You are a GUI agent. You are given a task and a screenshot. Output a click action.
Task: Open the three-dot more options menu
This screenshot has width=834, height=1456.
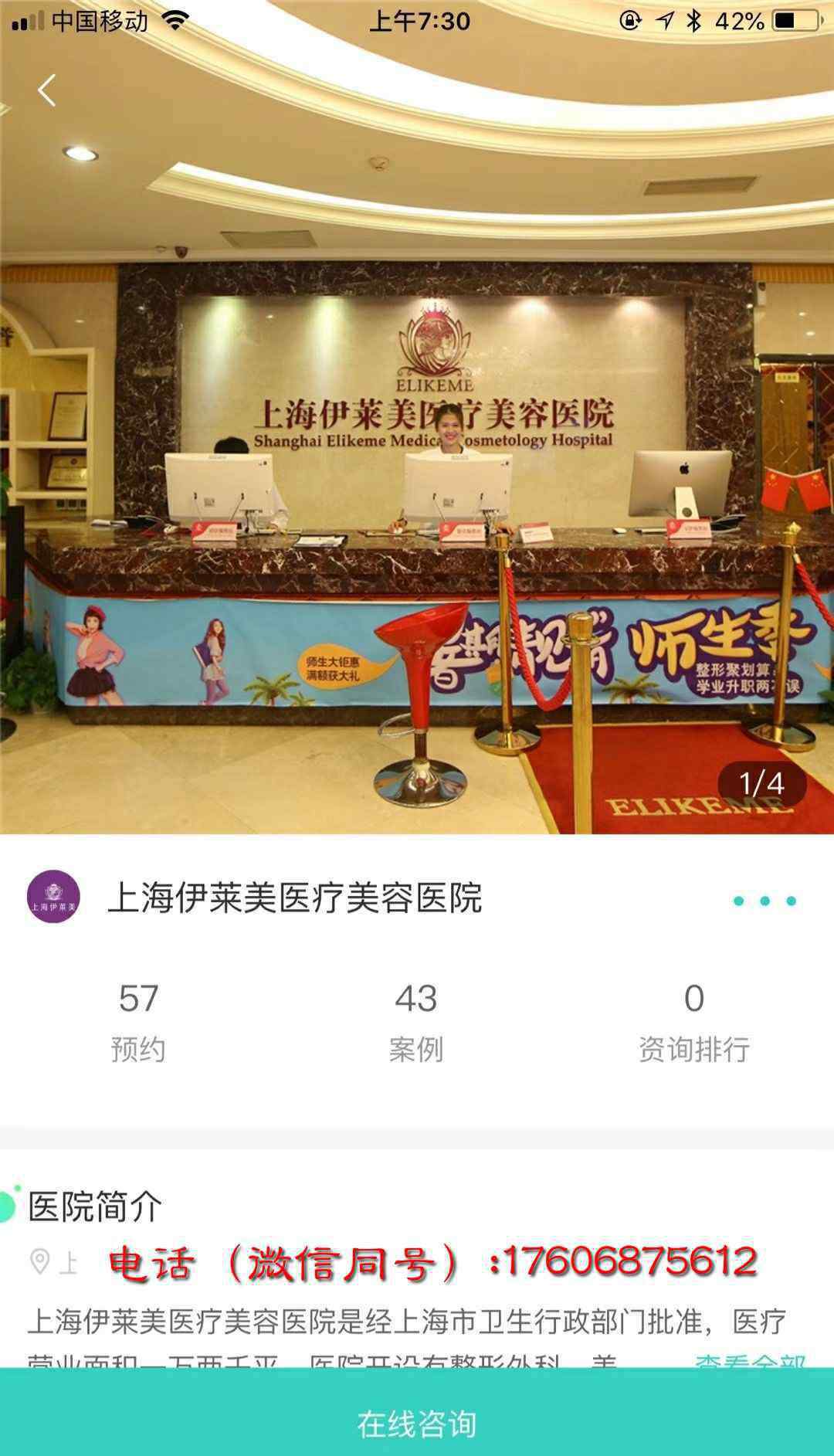pos(764,901)
